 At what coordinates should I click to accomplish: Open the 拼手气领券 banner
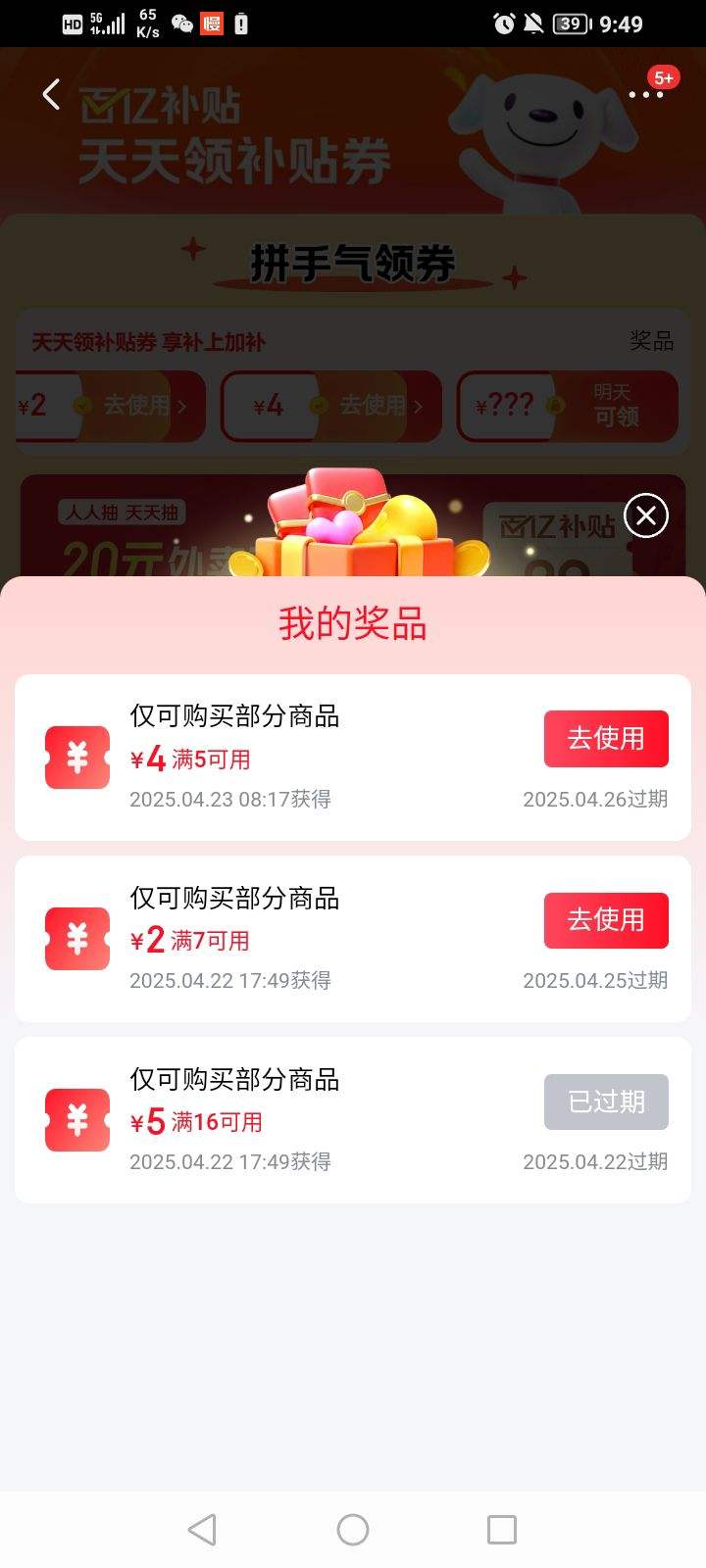point(353,261)
